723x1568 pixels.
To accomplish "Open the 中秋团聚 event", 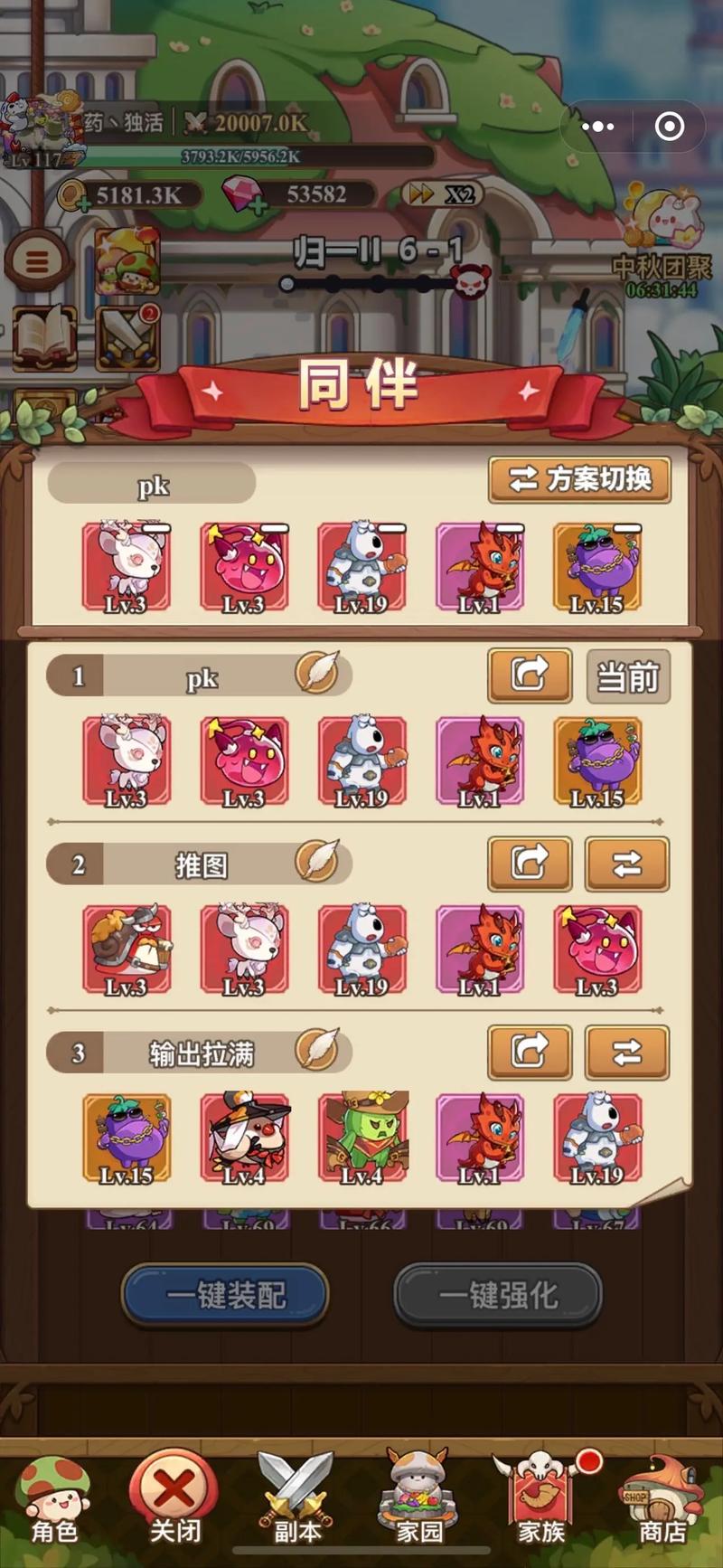I will pyautogui.click(x=662, y=240).
